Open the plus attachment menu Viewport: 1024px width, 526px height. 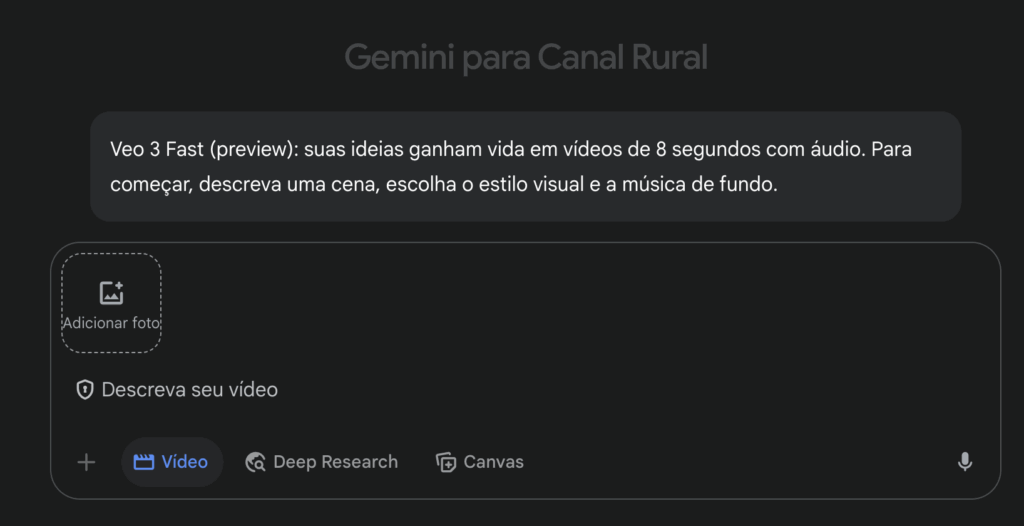[x=87, y=462]
